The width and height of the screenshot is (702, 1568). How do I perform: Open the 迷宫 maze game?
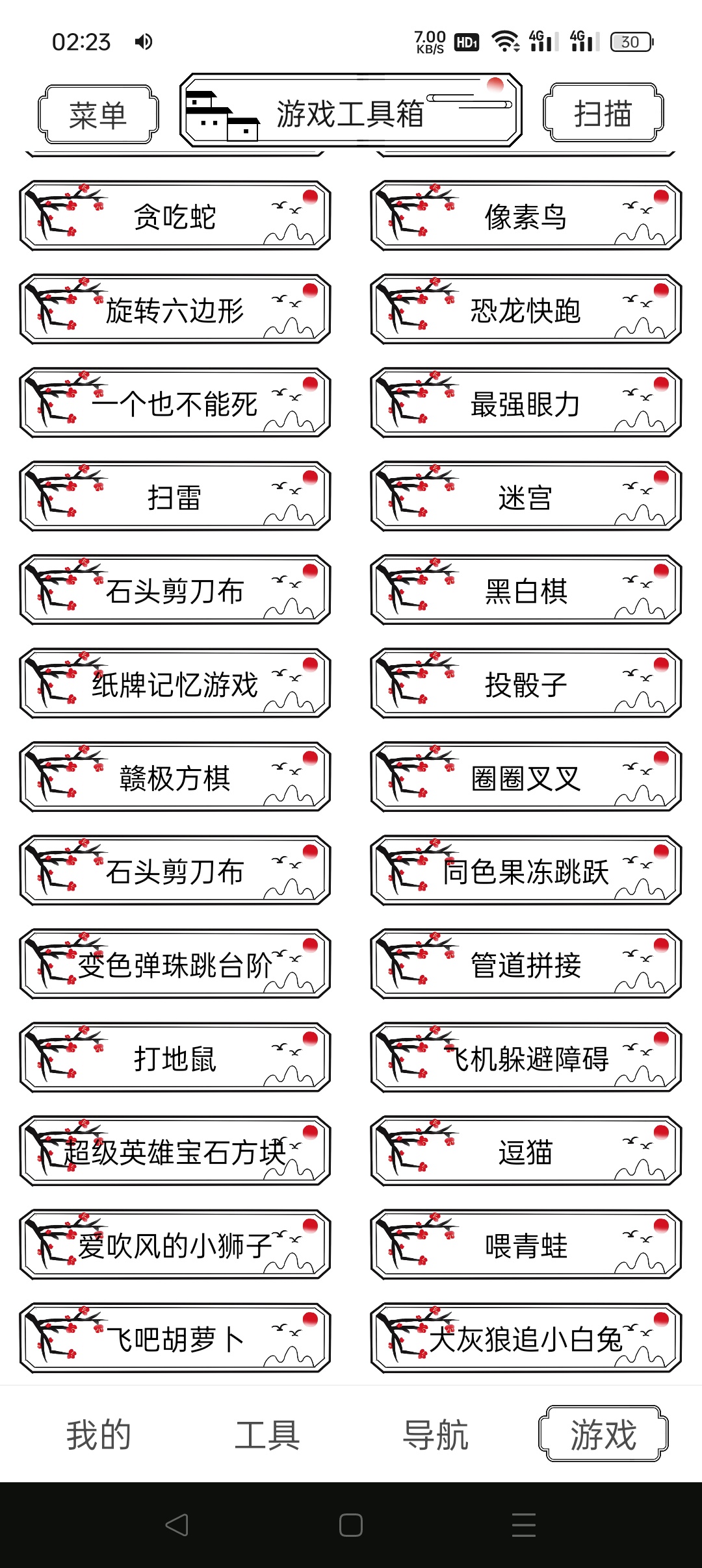click(525, 497)
